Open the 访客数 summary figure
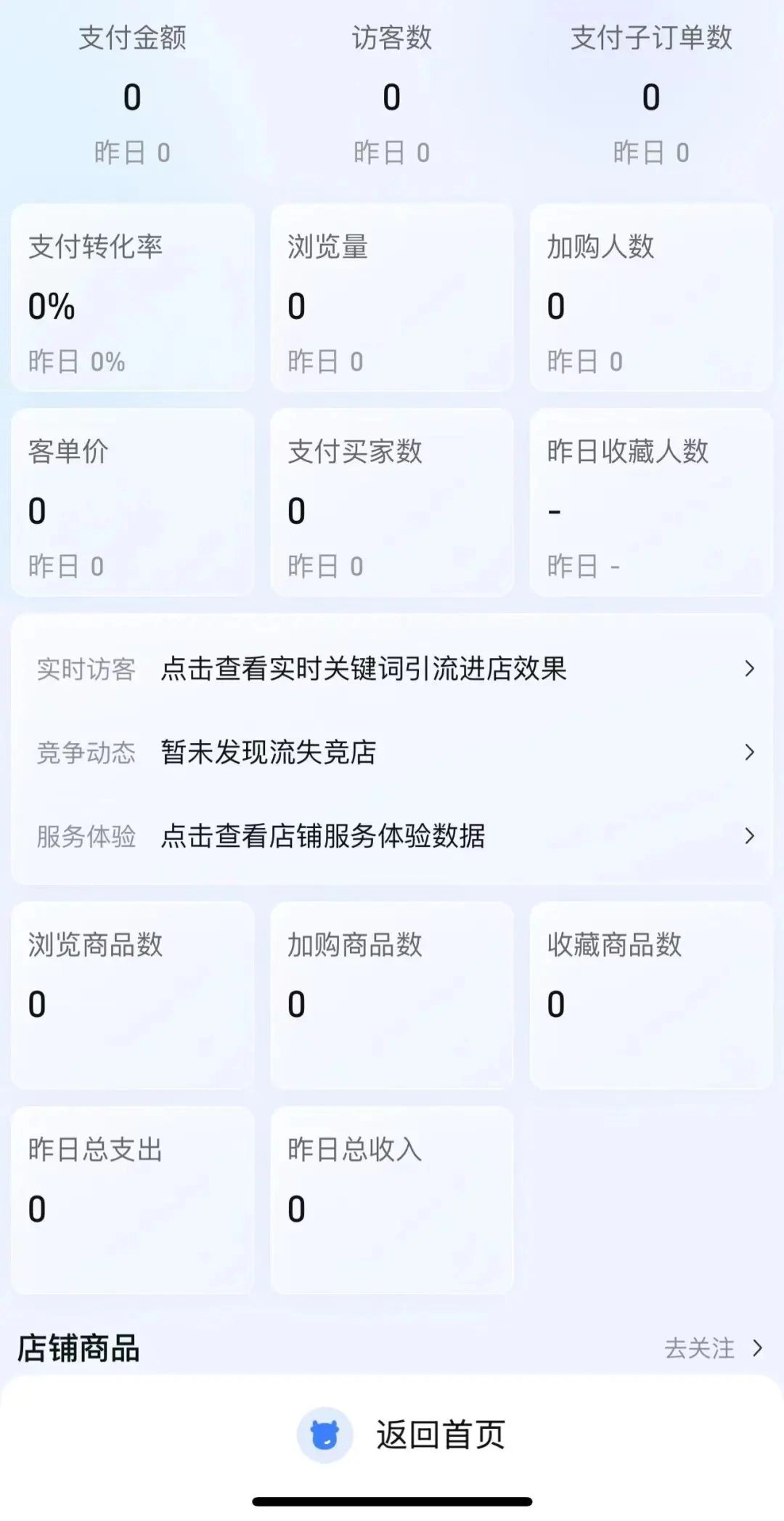 [392, 96]
